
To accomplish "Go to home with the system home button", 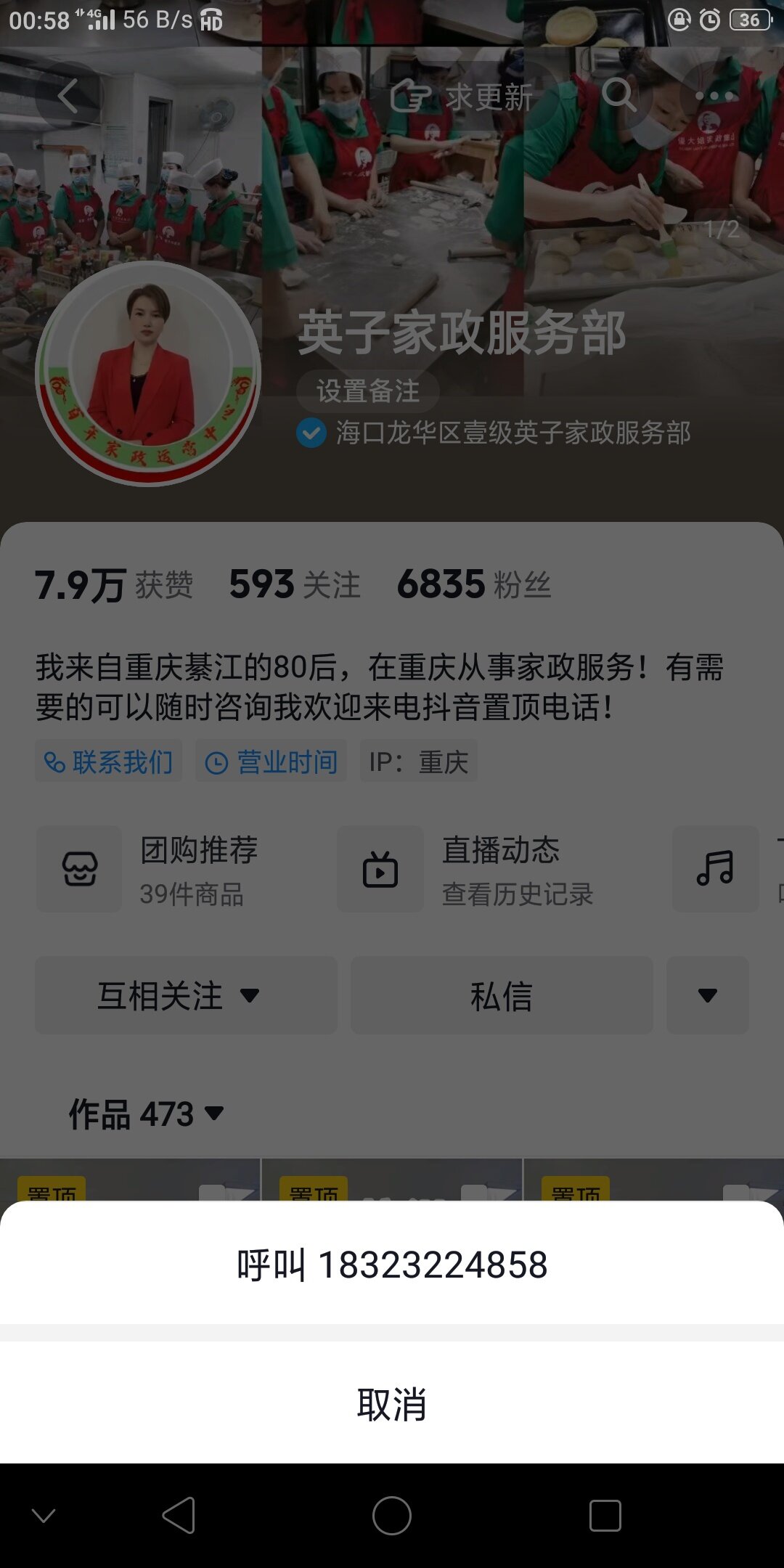I will (x=392, y=1516).
